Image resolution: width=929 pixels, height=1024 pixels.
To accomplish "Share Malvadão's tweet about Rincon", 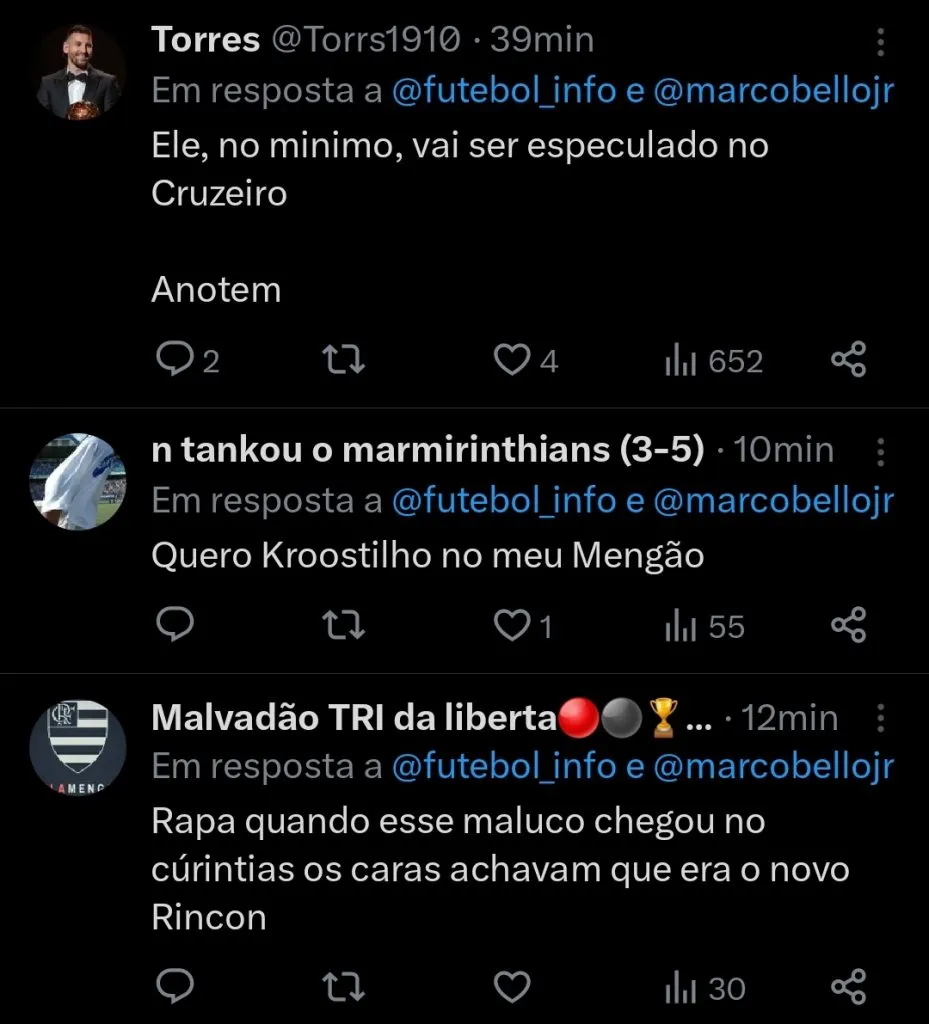I will click(848, 990).
